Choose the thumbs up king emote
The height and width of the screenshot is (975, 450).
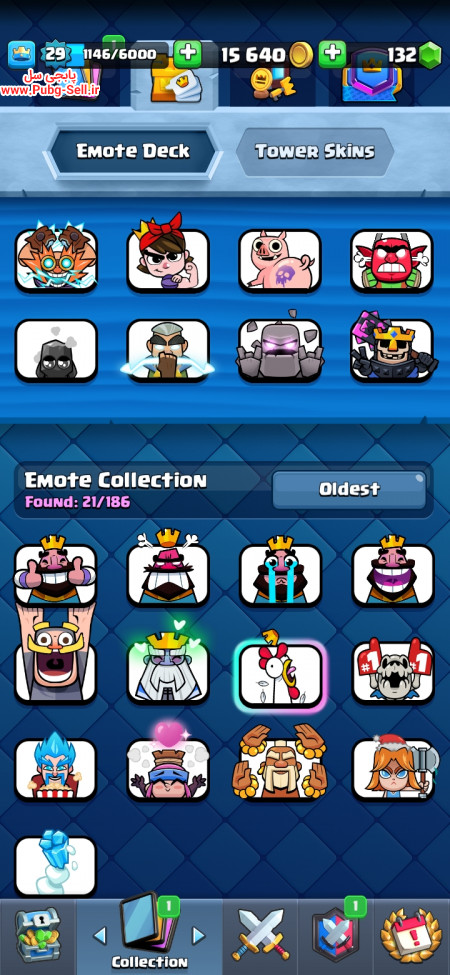tap(55, 571)
